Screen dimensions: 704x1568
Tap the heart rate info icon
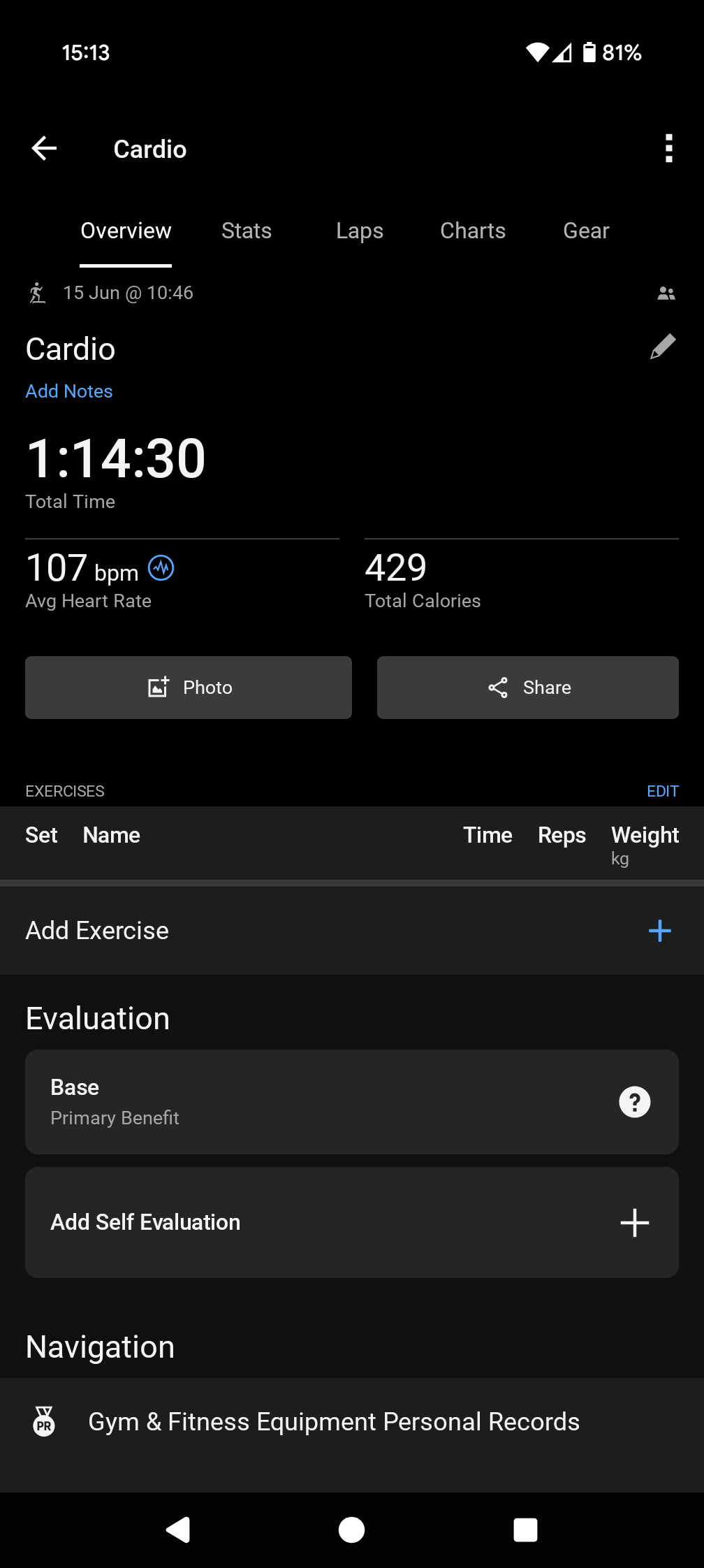[x=161, y=567]
